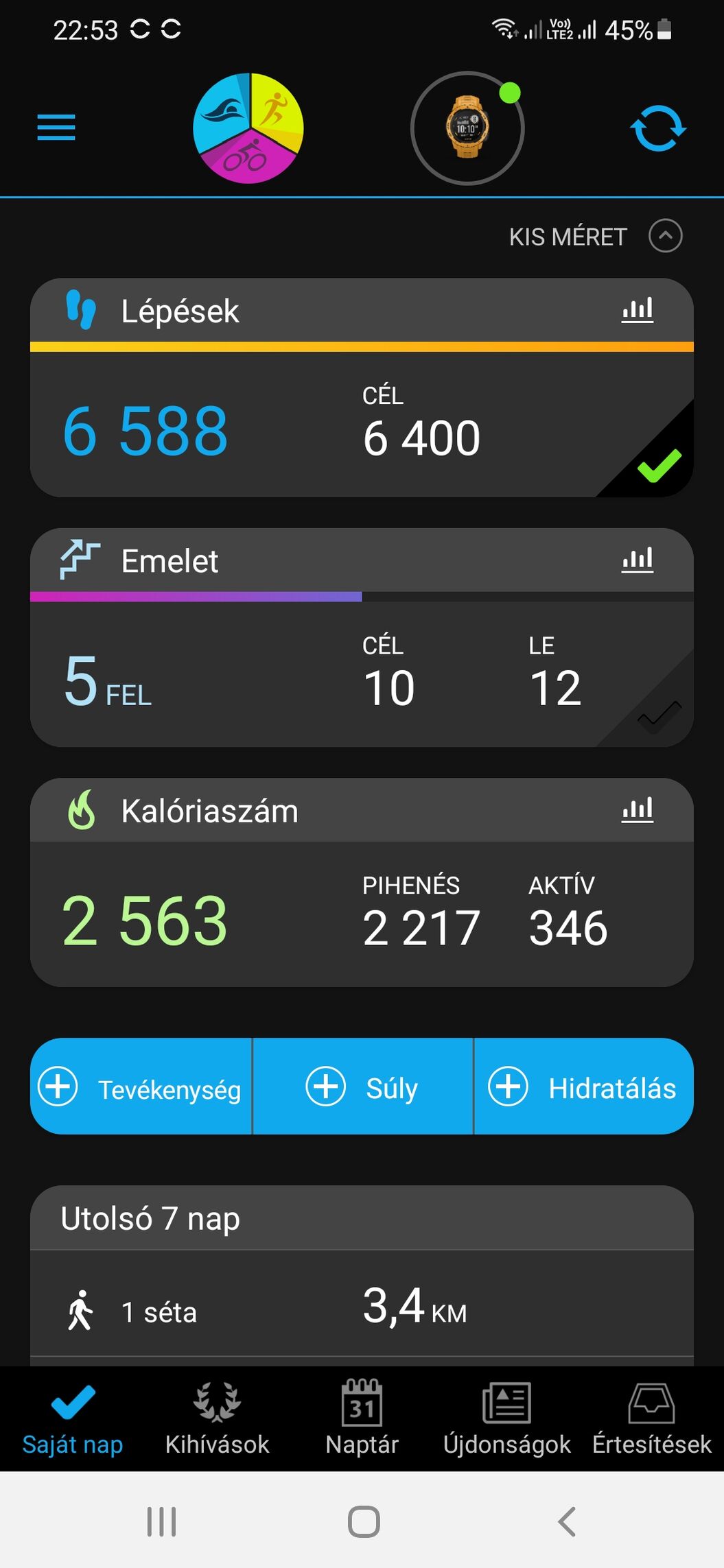Sync data with the refresh icon
The image size is (724, 1568).
click(x=657, y=128)
